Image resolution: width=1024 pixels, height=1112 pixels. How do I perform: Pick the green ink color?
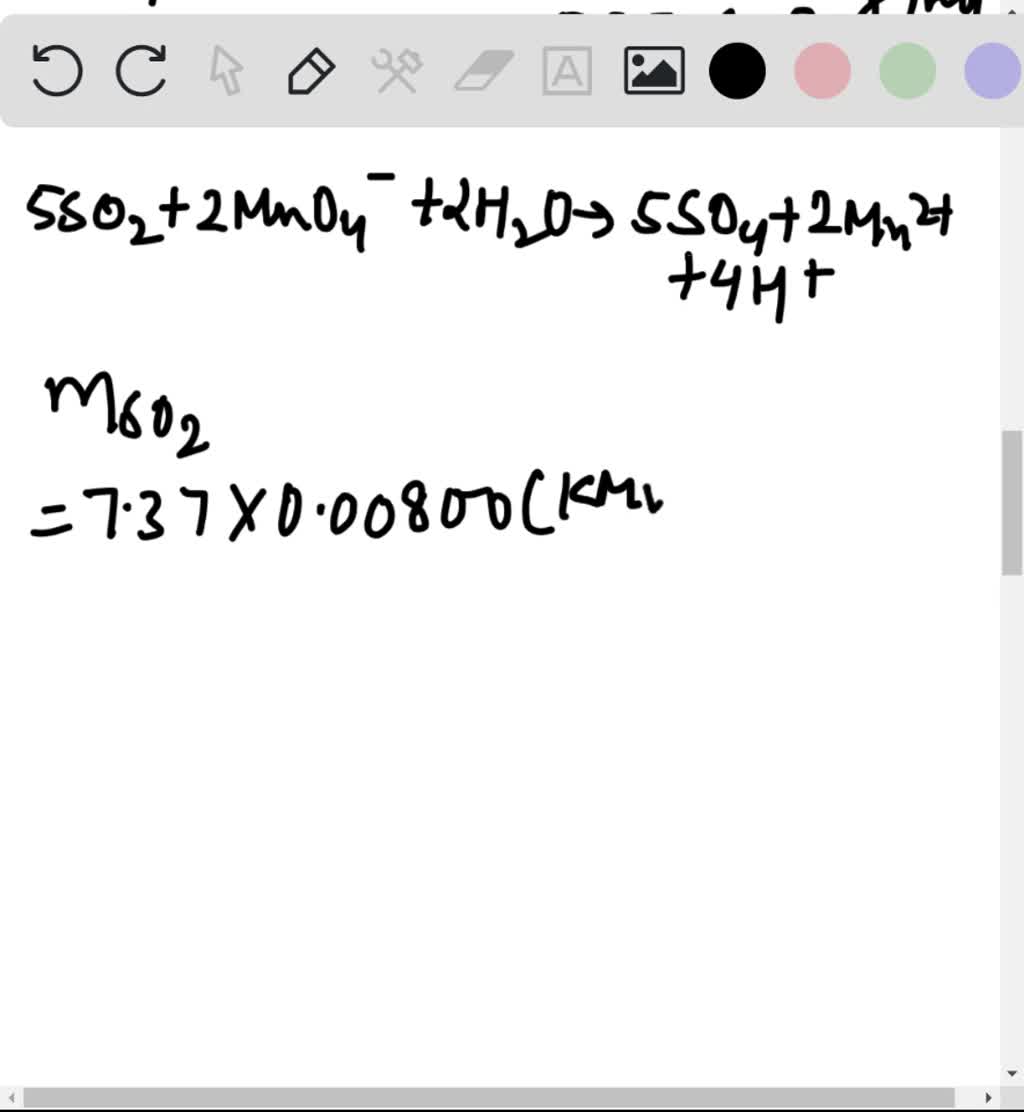(907, 72)
